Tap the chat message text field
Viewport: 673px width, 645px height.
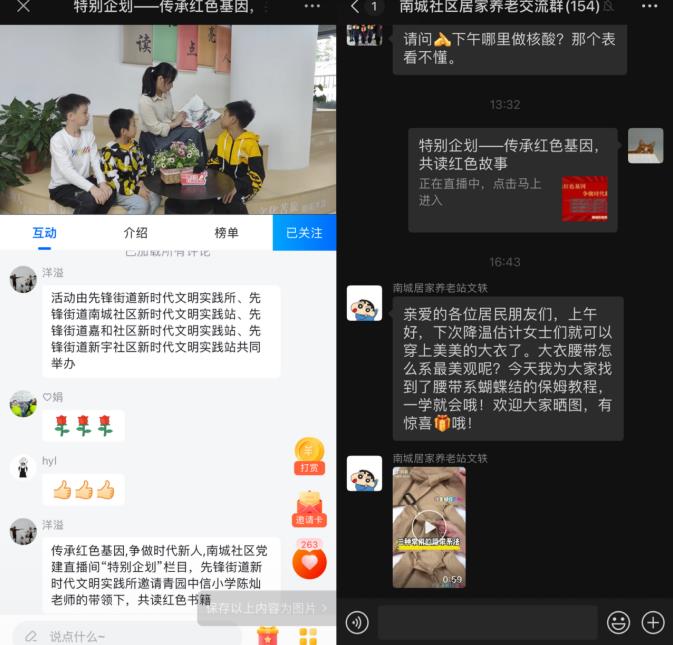(x=486, y=622)
